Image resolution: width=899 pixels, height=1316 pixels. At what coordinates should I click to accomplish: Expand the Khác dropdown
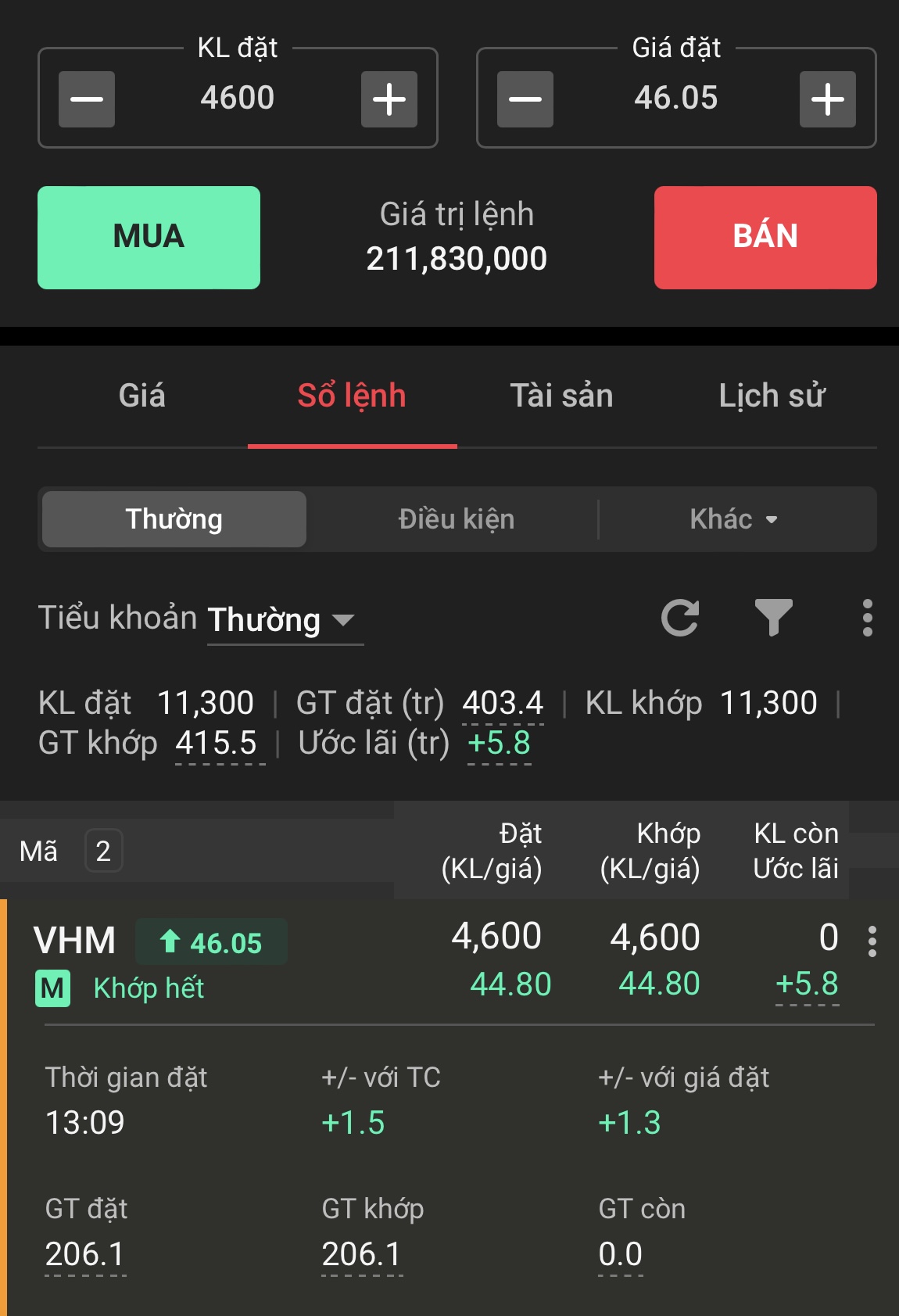(733, 519)
